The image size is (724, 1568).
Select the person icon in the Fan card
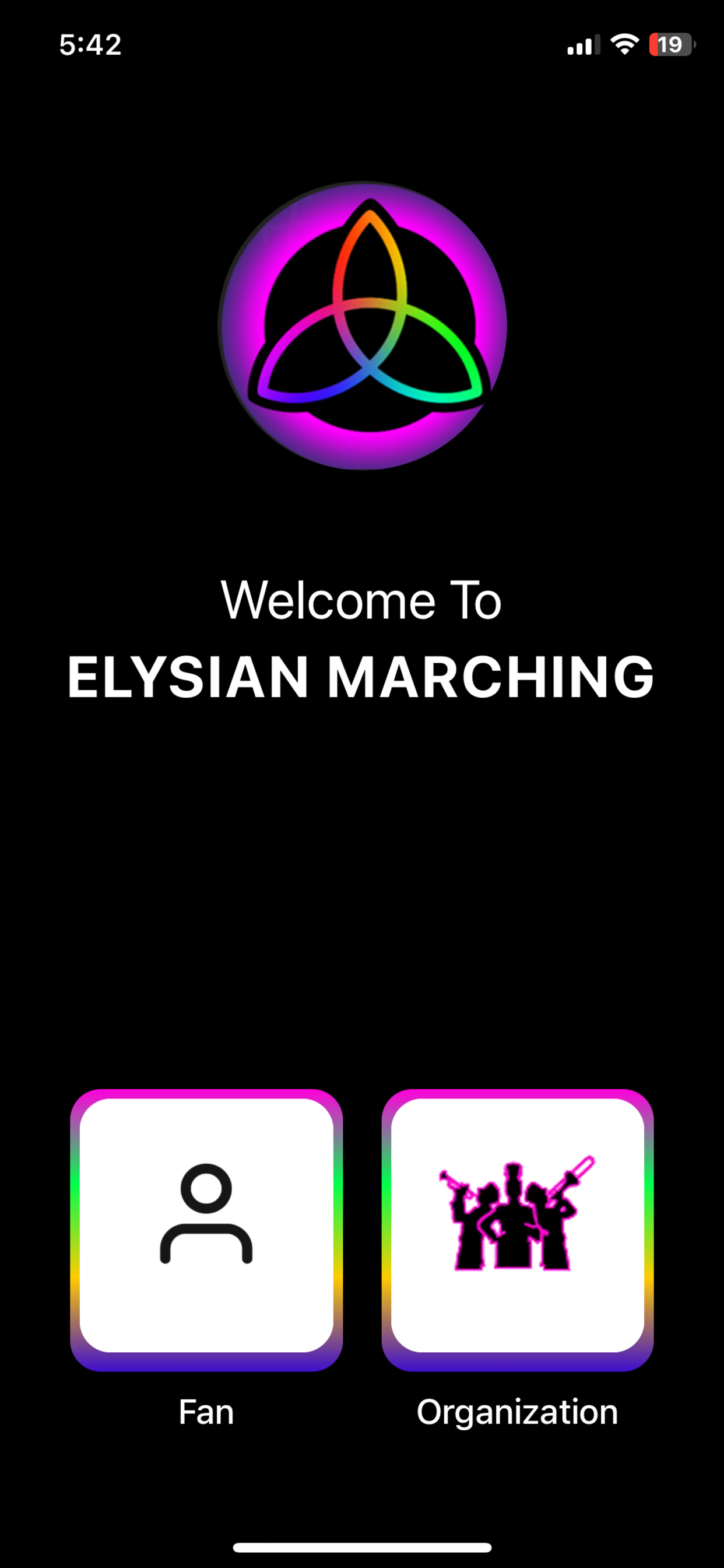[x=206, y=1212]
